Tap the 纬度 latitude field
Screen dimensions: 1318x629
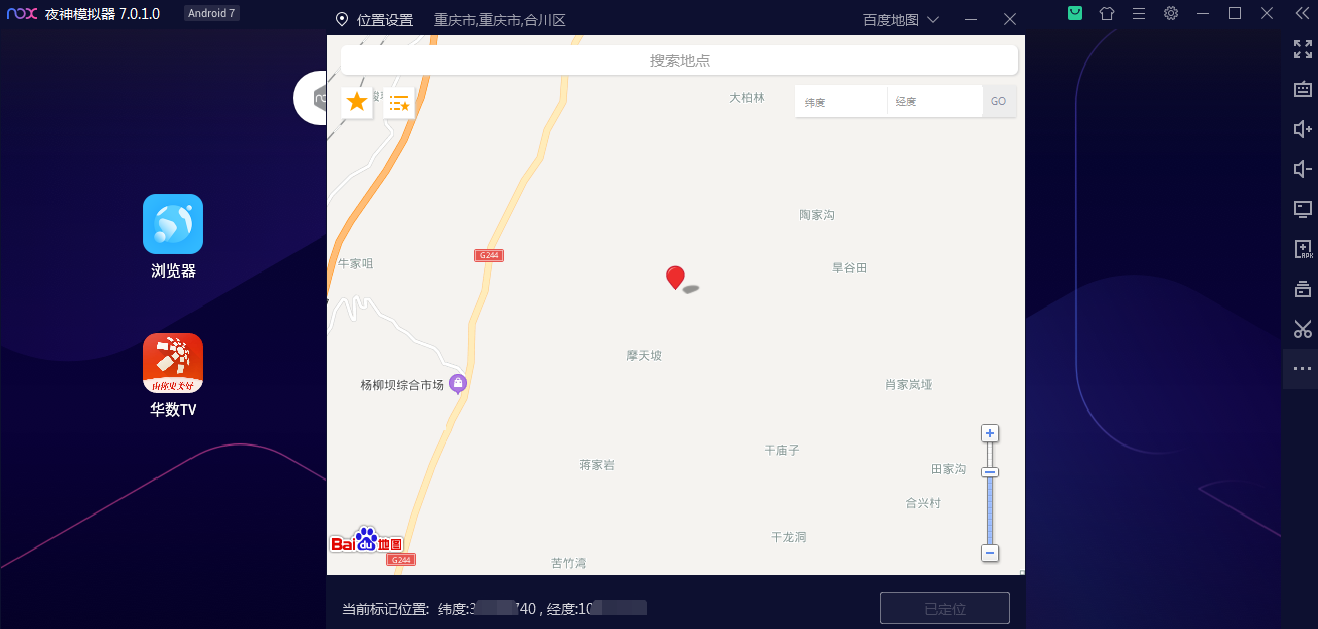click(x=840, y=102)
